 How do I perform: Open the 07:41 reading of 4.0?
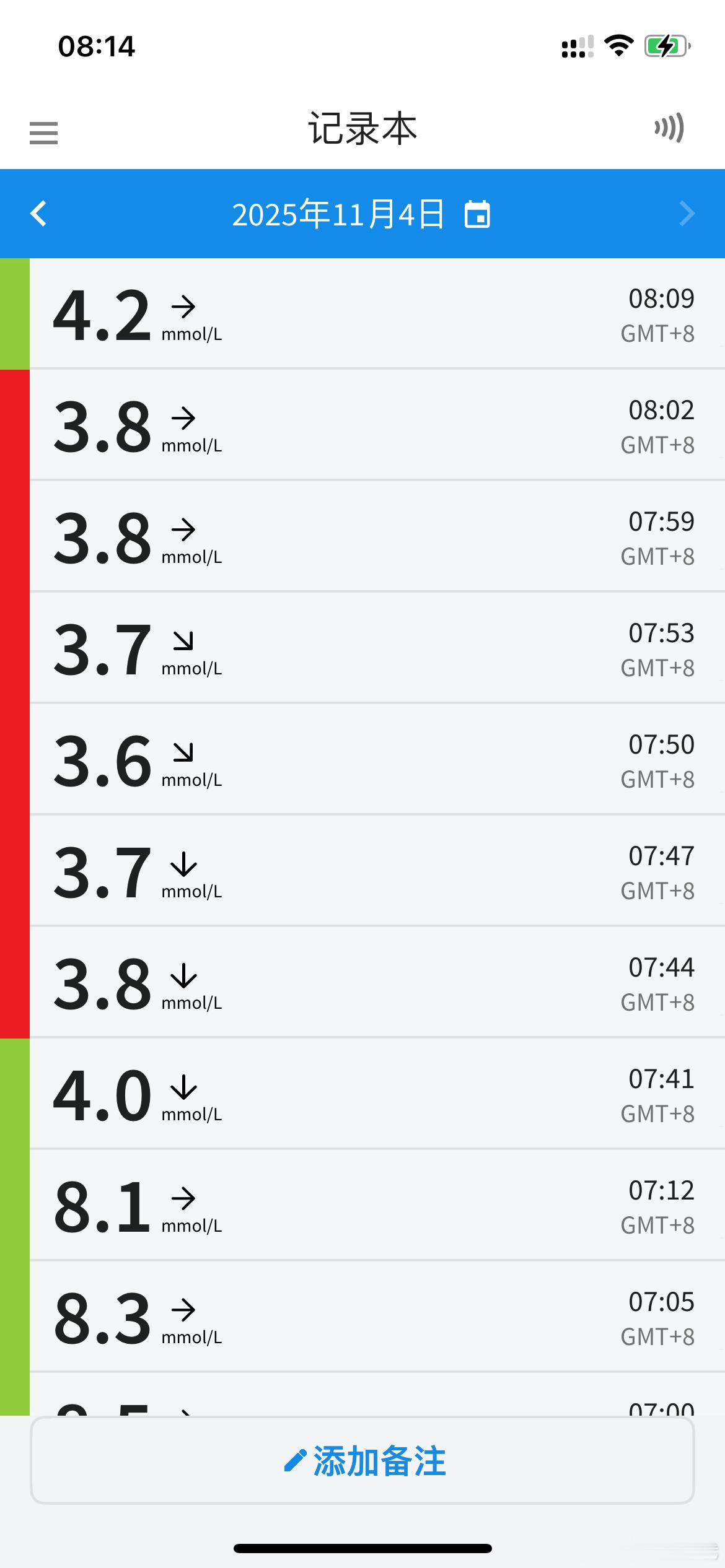point(377,1094)
